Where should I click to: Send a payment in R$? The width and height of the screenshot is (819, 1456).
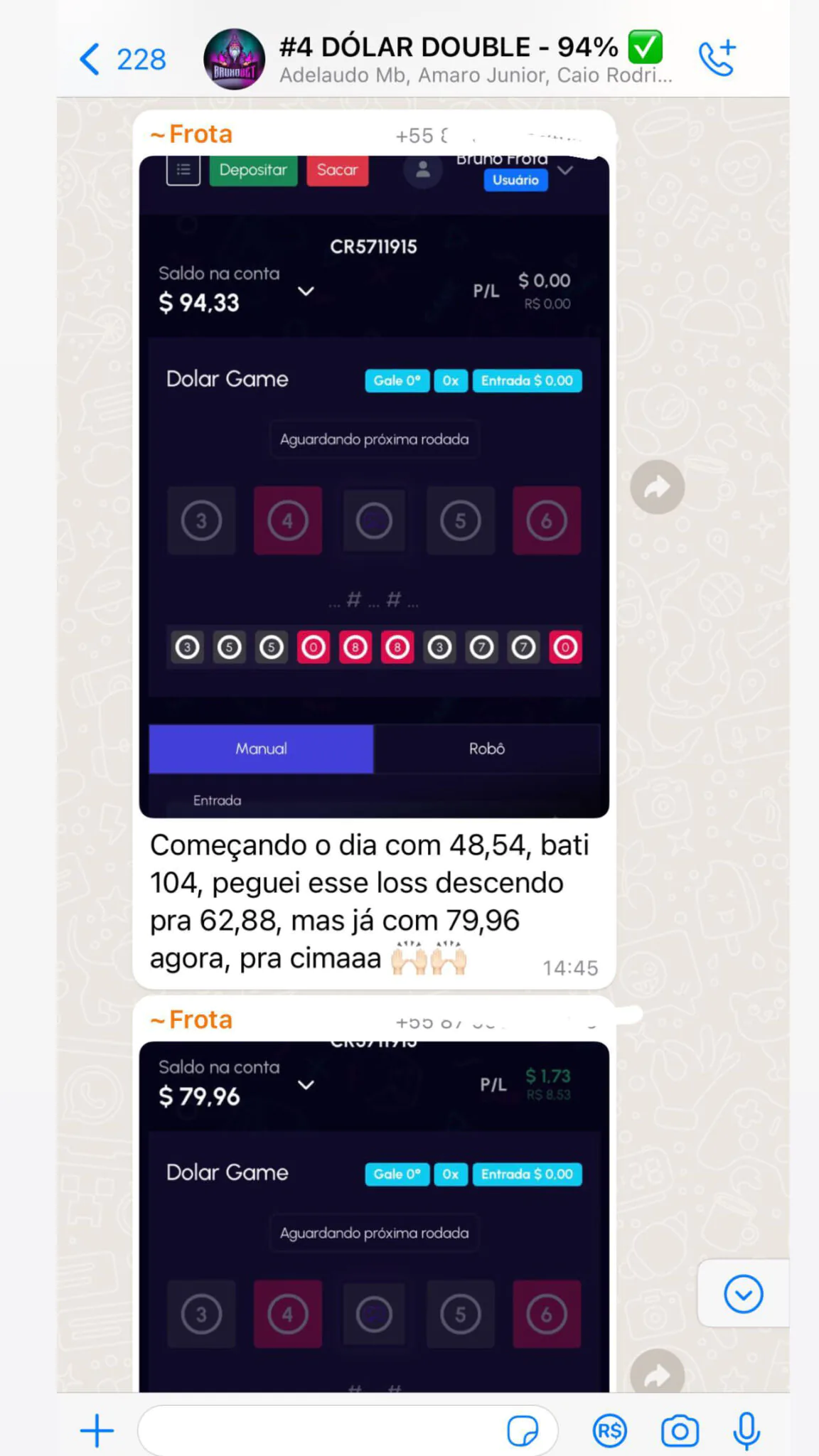pos(609,1430)
